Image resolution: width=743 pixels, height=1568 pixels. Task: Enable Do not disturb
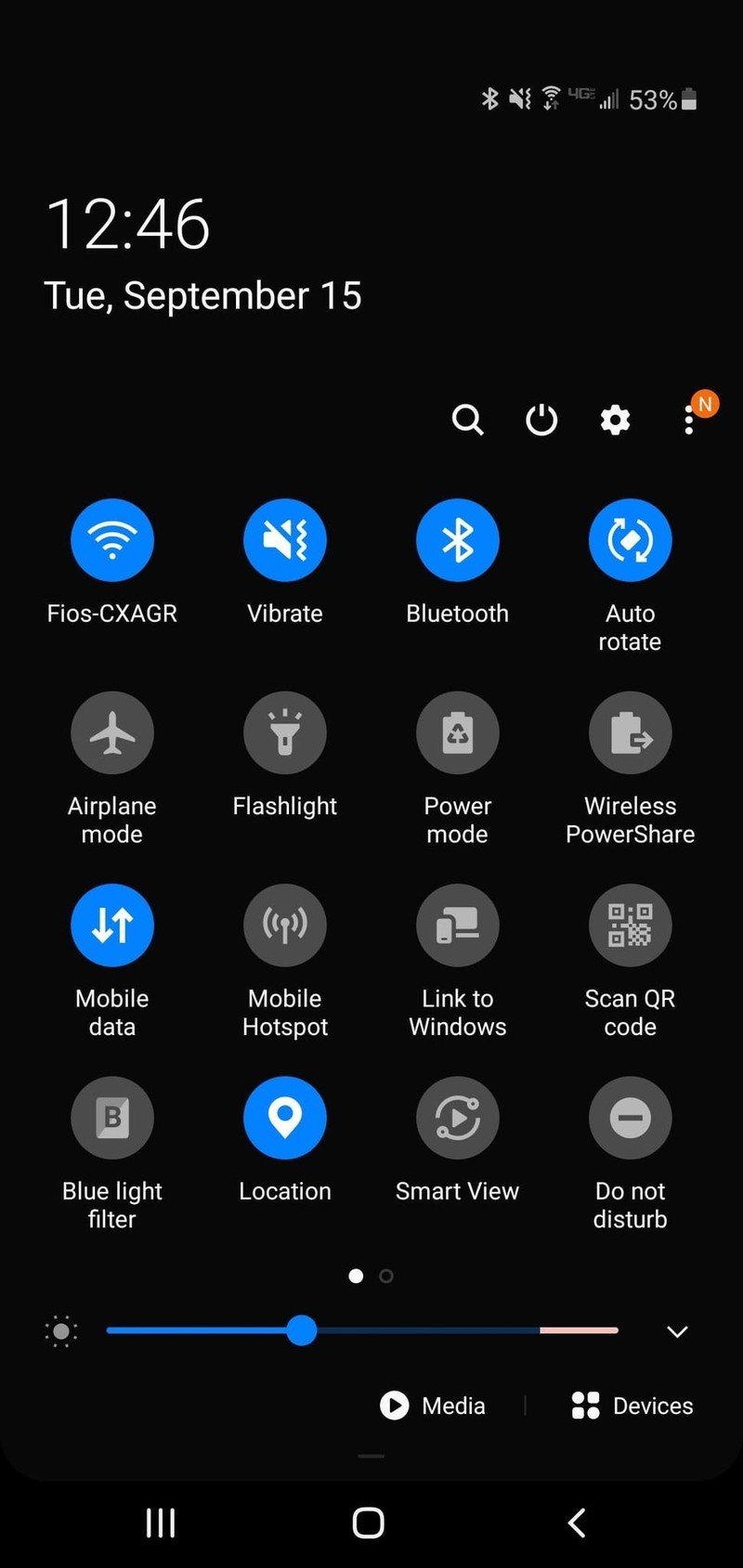coord(631,1118)
